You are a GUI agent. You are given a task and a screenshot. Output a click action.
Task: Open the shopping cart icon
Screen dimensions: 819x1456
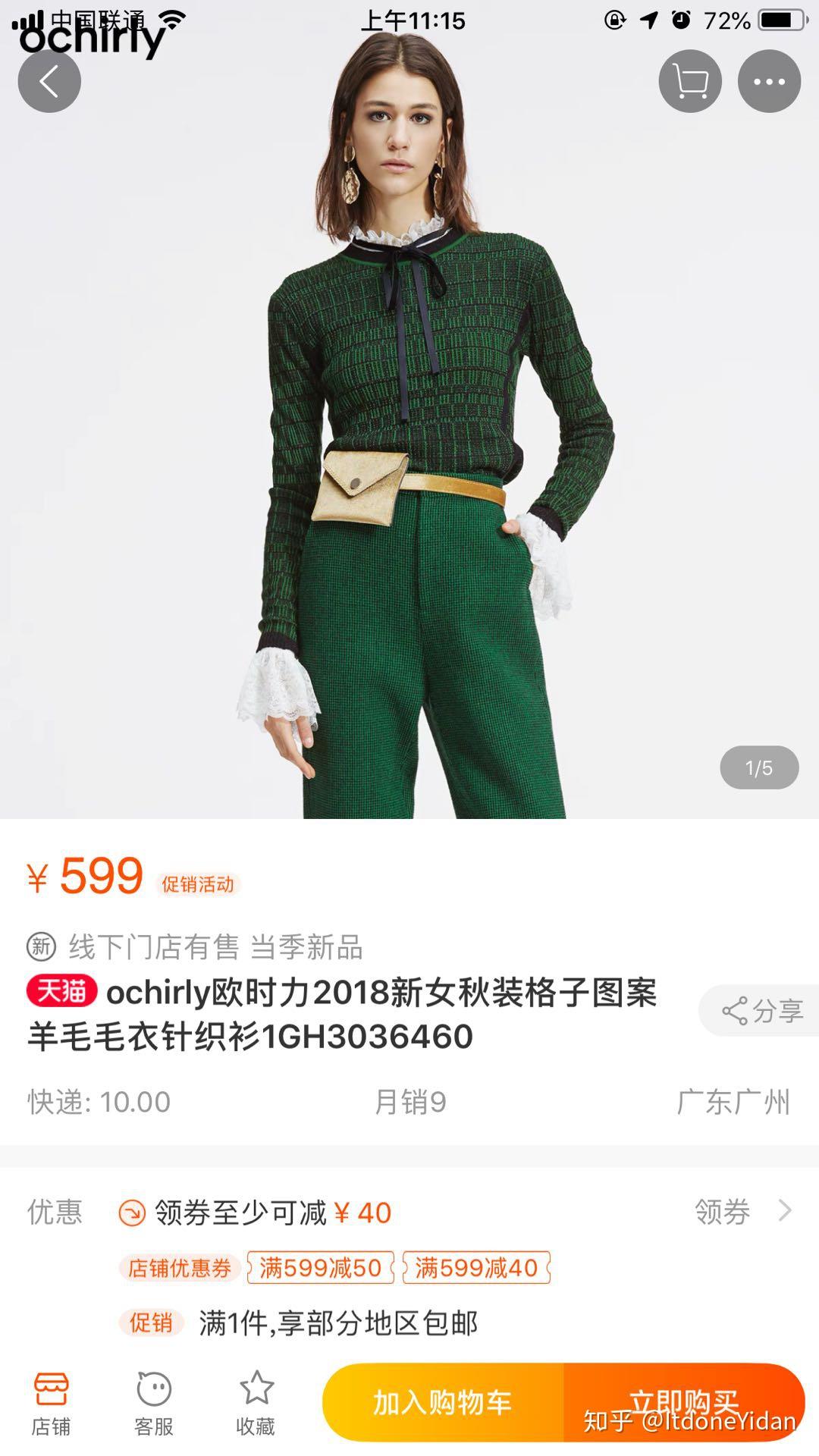coord(690,81)
